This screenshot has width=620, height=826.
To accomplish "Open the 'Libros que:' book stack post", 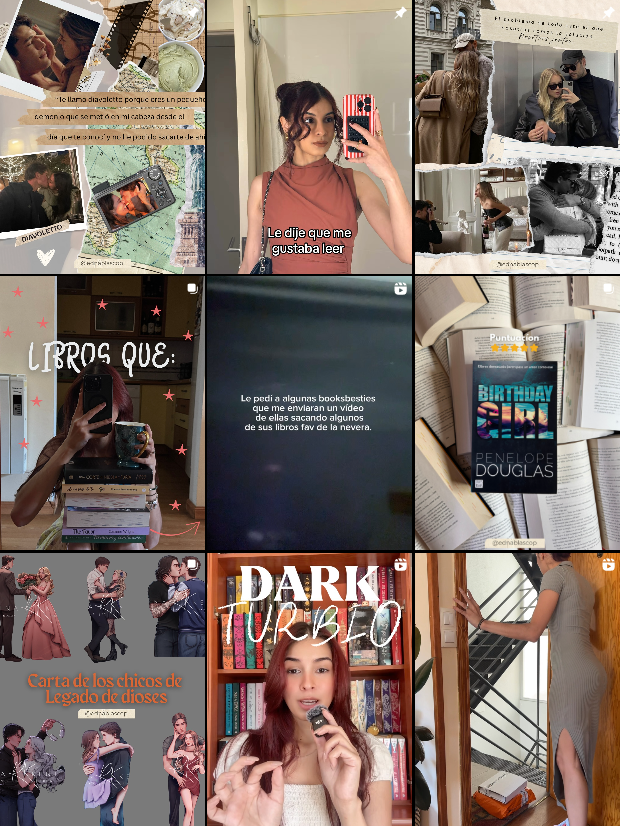I will [102, 413].
